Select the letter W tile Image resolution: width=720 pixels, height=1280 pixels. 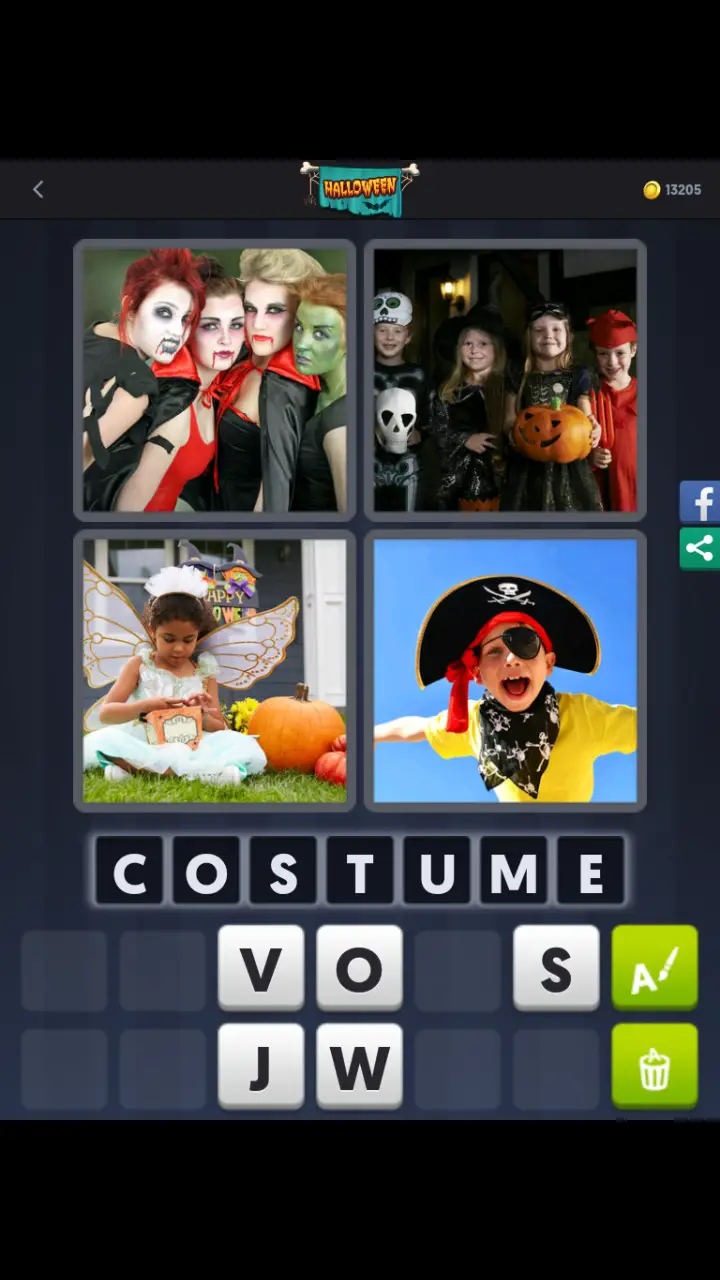[359, 1066]
